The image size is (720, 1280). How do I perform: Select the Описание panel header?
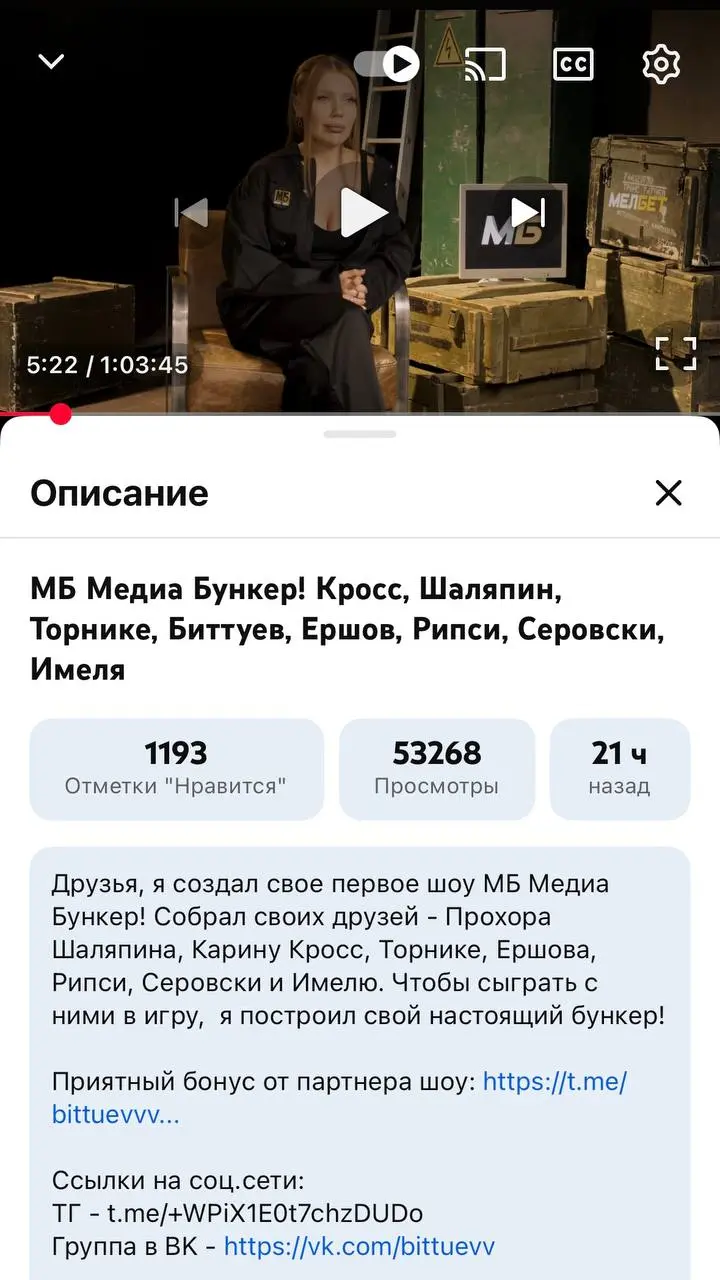tap(119, 493)
